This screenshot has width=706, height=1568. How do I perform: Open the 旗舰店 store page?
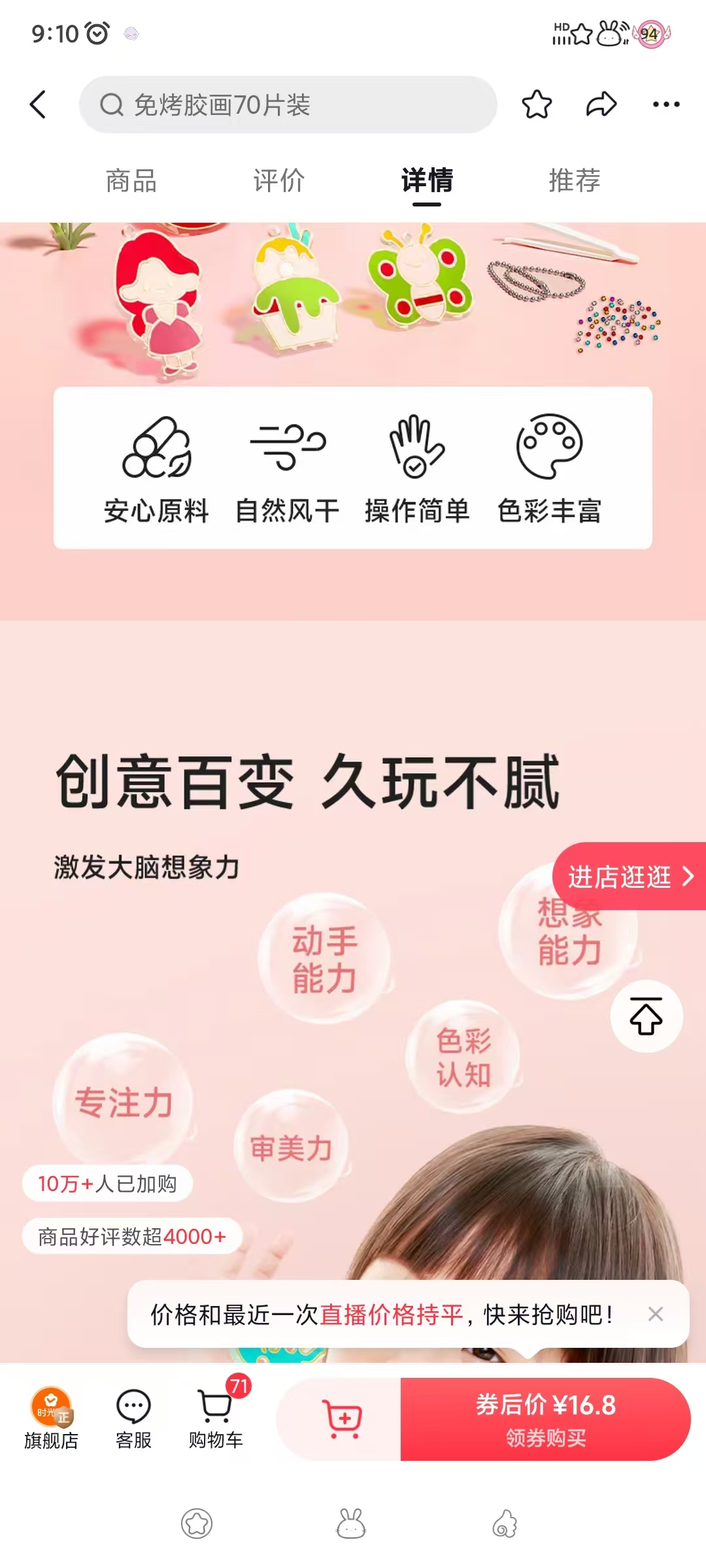click(x=51, y=1418)
